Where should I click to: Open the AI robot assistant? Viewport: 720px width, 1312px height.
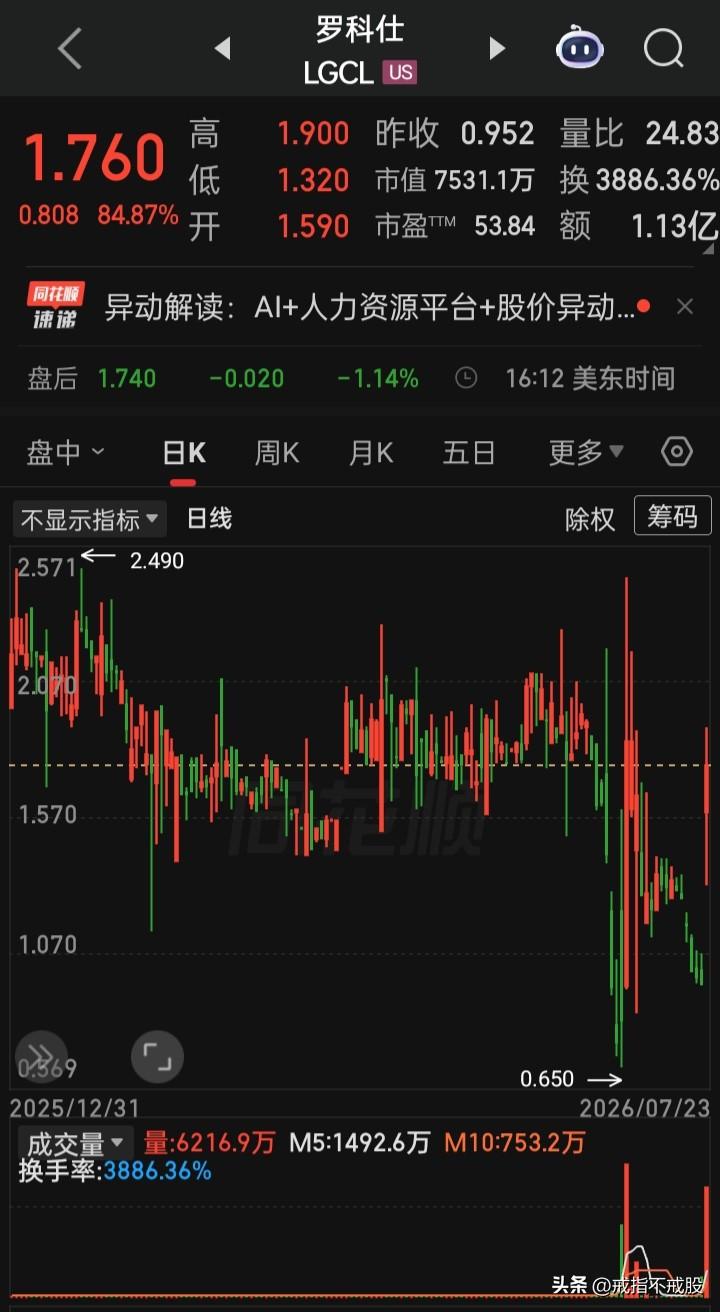click(580, 48)
